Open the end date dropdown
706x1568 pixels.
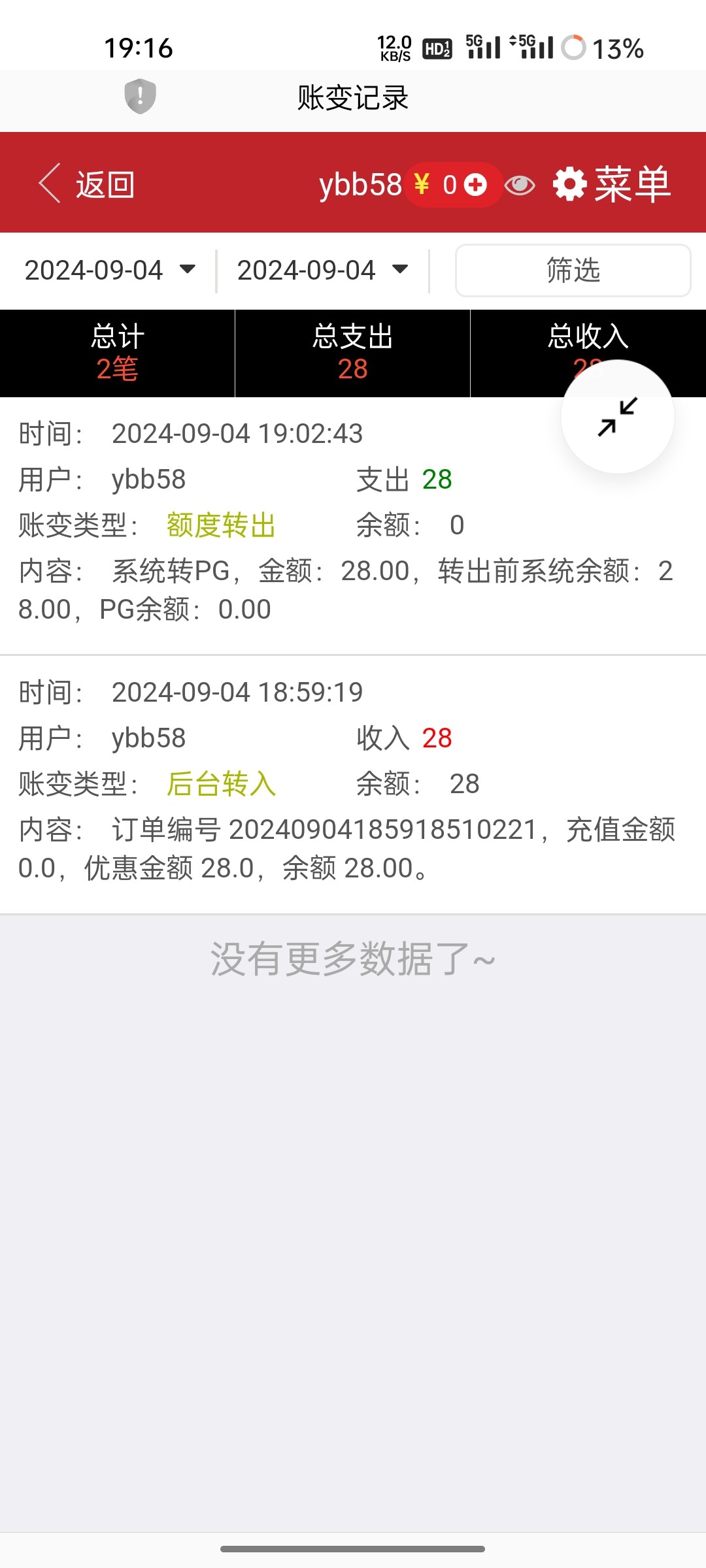click(322, 270)
